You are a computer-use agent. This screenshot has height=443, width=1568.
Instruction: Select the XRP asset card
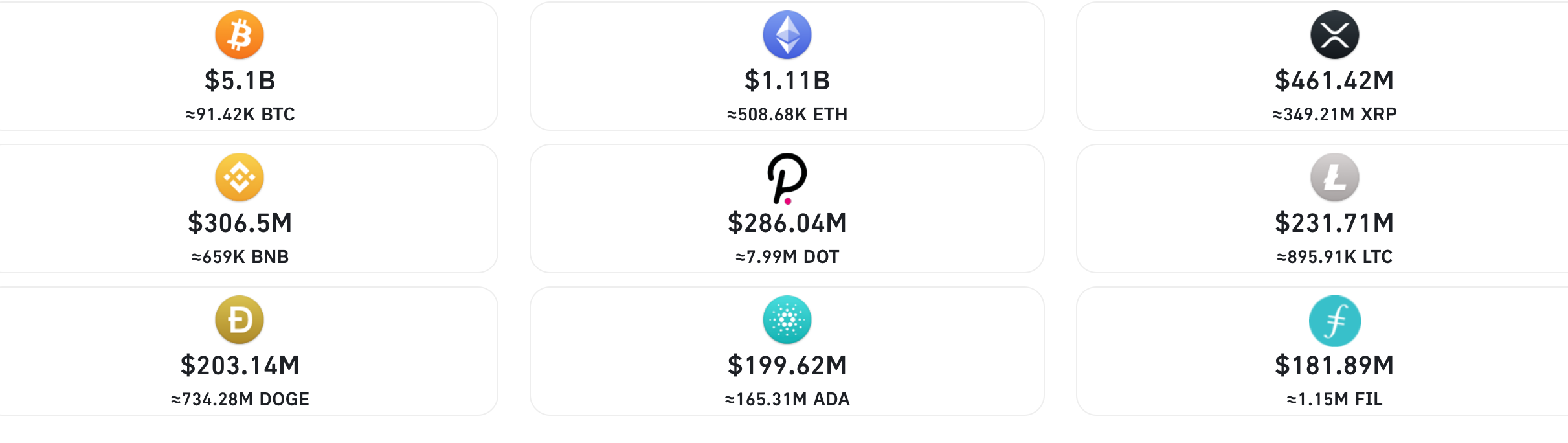(x=1334, y=67)
